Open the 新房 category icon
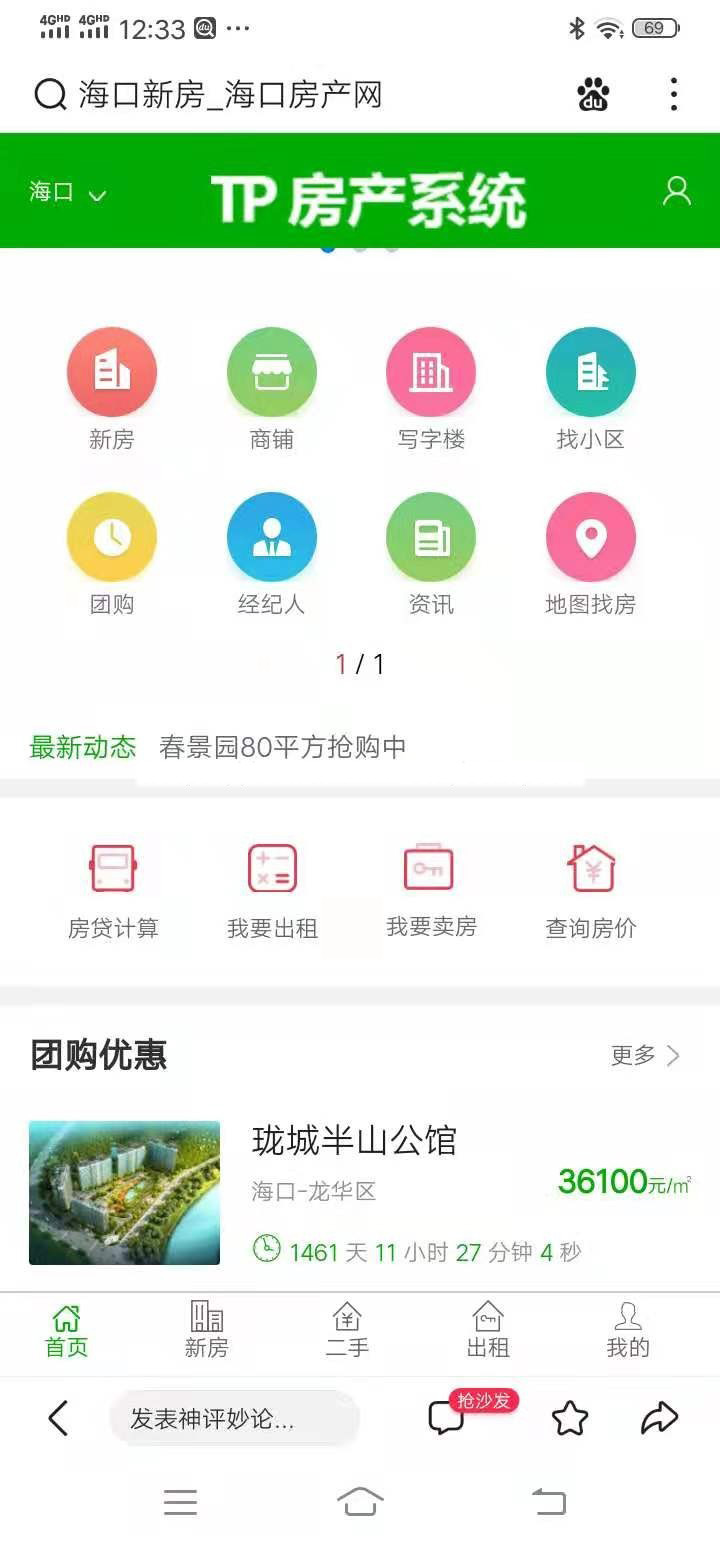The image size is (720, 1544). click(x=111, y=372)
